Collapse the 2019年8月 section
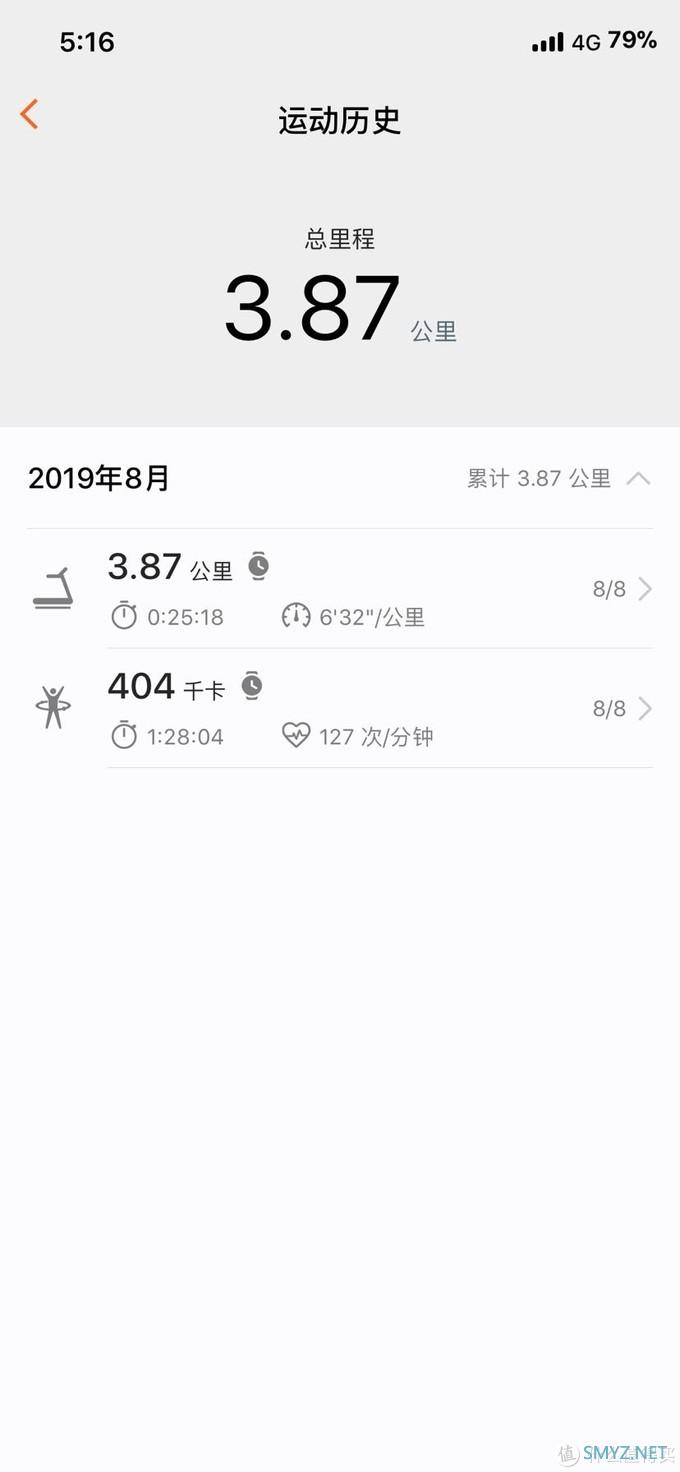The width and height of the screenshot is (680, 1472). click(637, 479)
